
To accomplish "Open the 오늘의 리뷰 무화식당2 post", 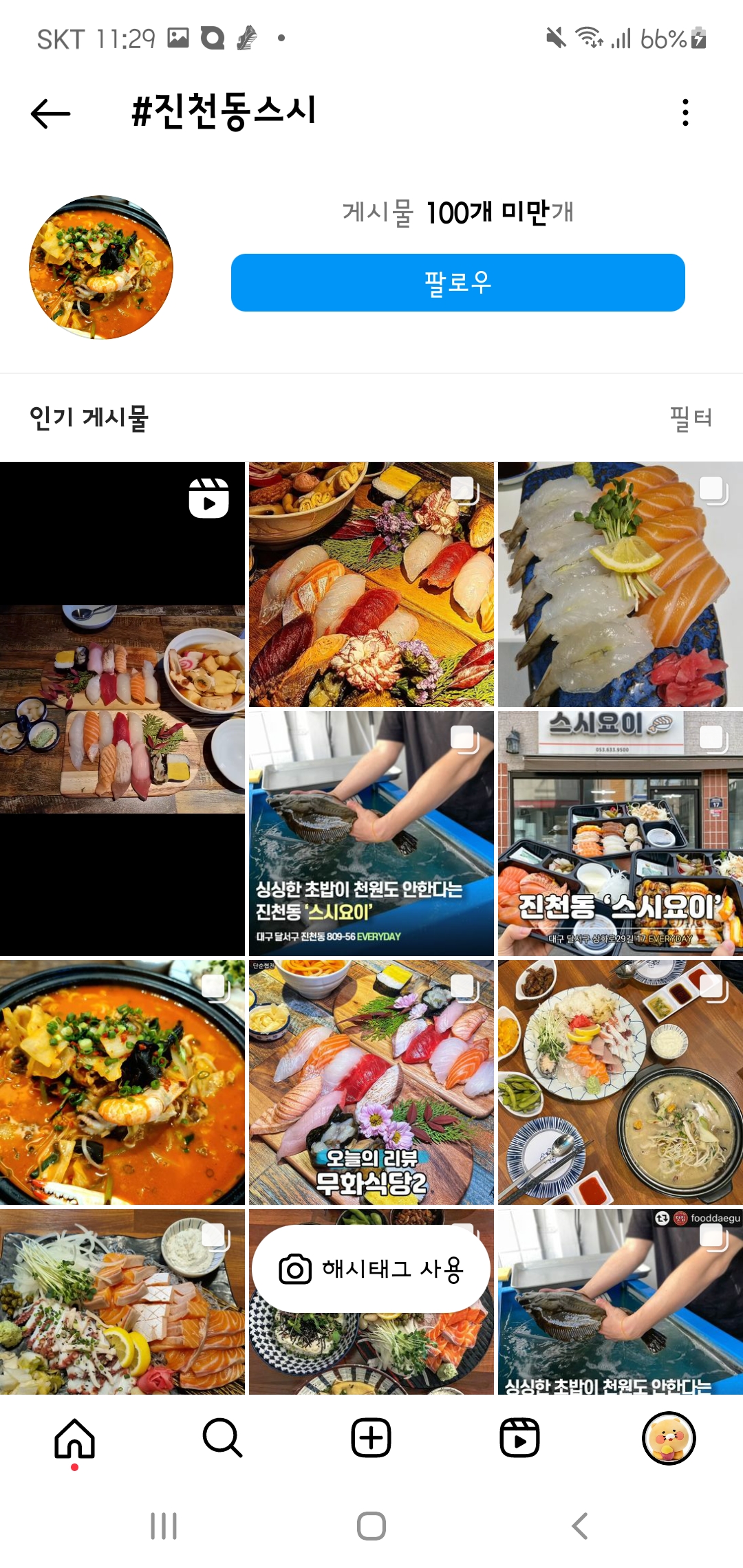I will tap(371, 1082).
